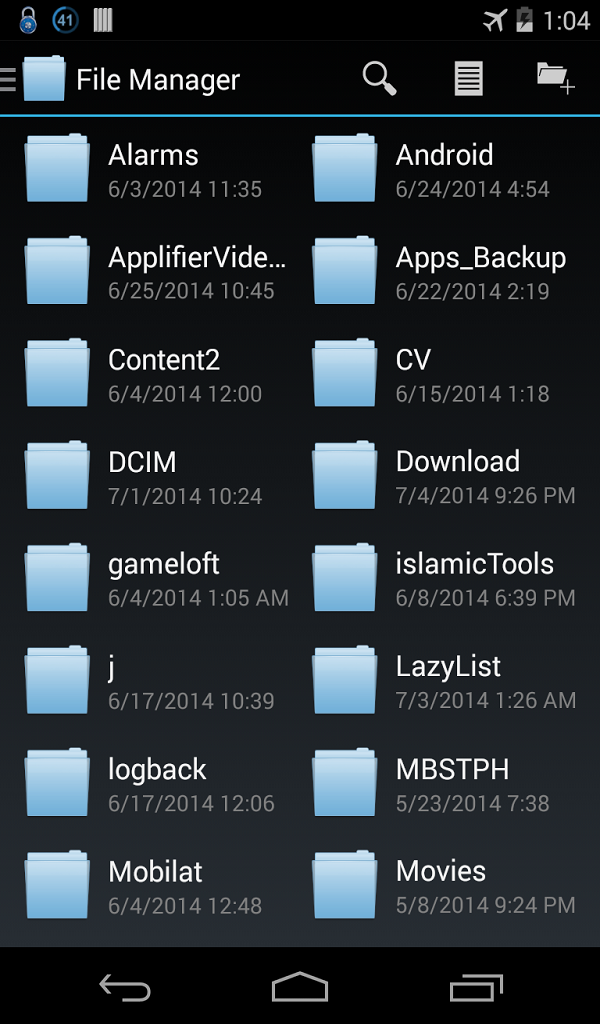Switch to list view mode
Image resolution: width=600 pixels, height=1024 pixels.
(468, 78)
